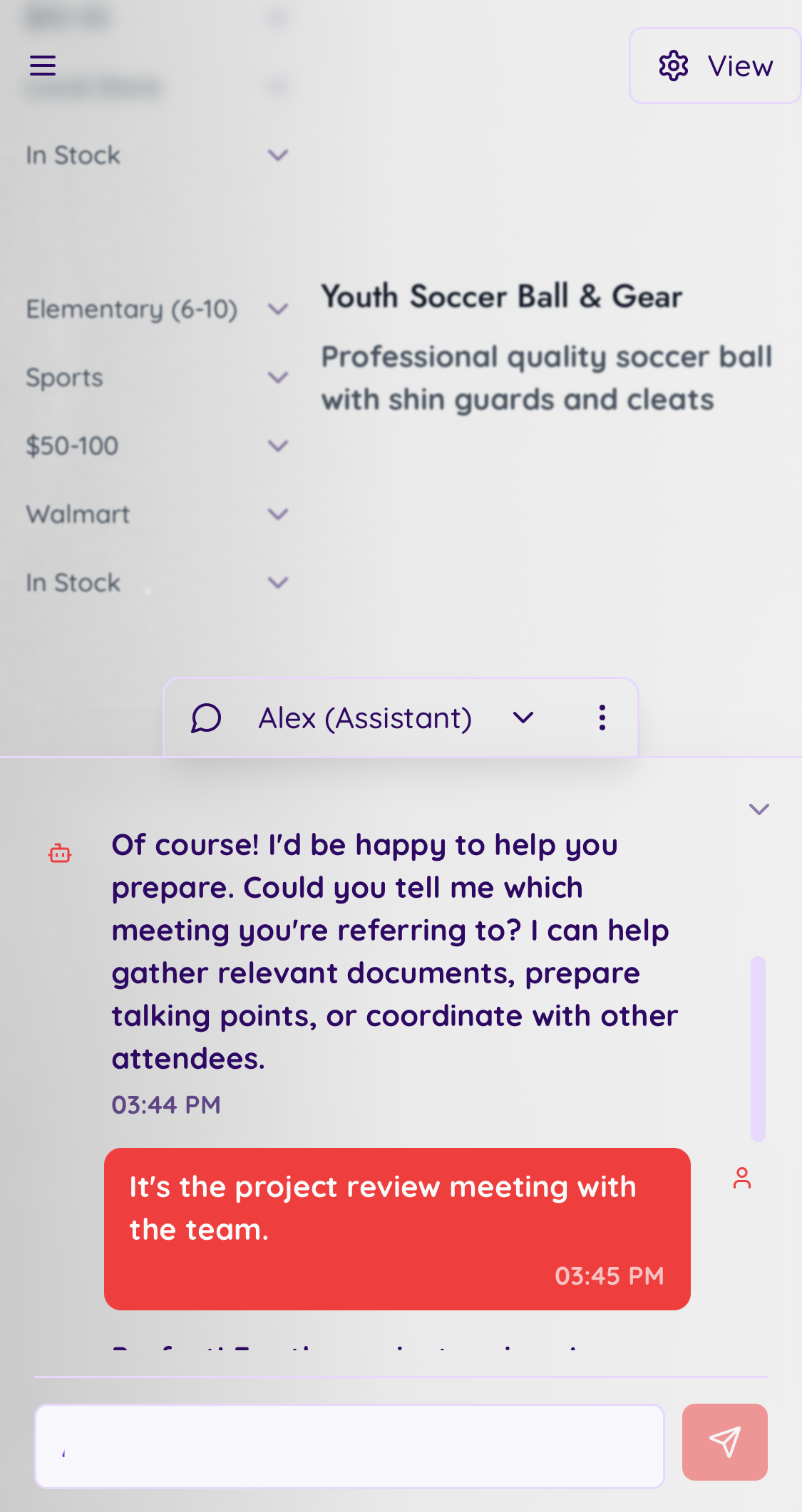Open the $50-100 price dropdown

pyautogui.click(x=157, y=446)
